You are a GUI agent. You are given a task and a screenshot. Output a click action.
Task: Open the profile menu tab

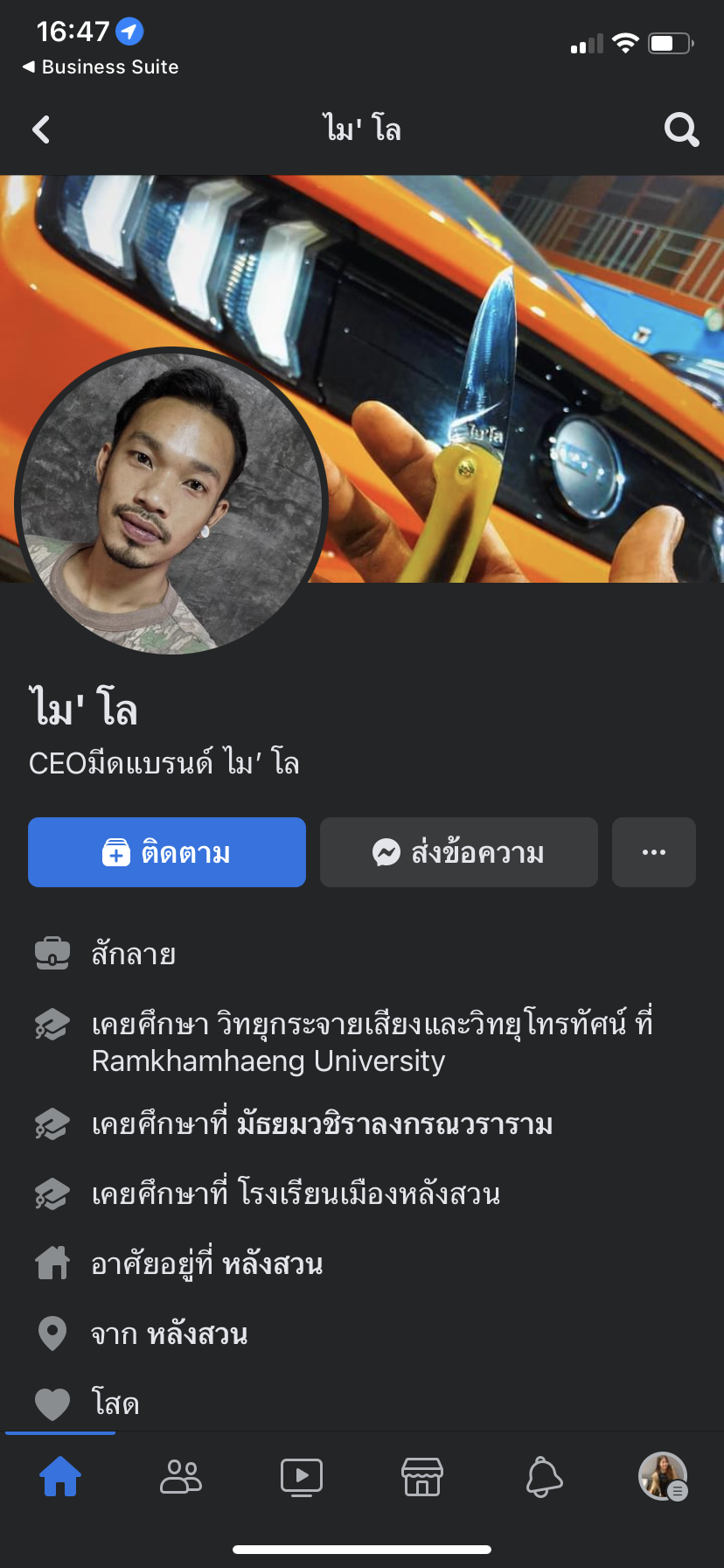pyautogui.click(x=663, y=1476)
